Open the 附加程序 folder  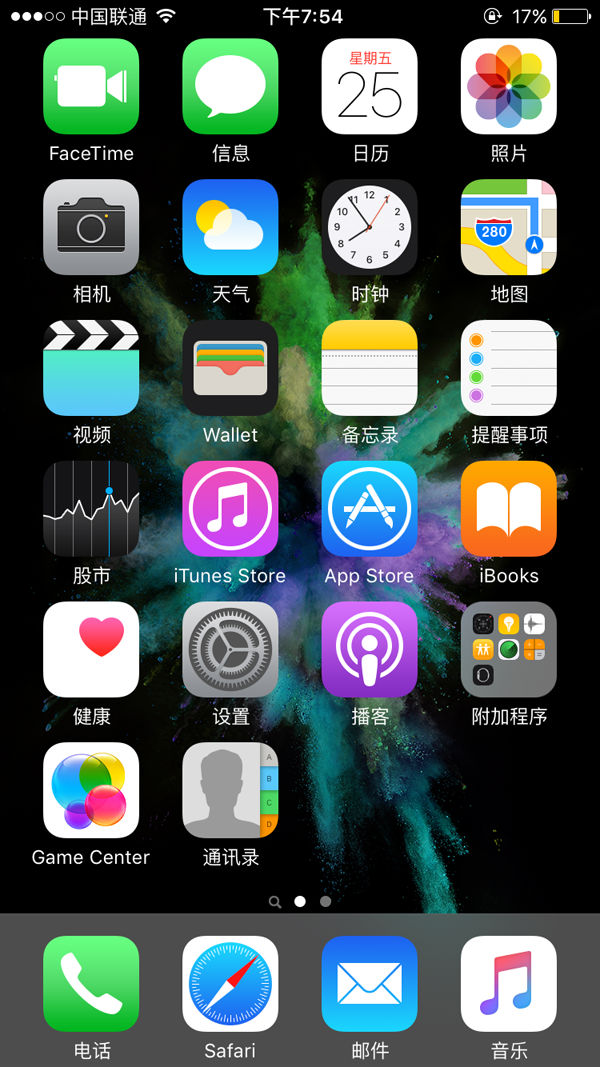[508, 650]
